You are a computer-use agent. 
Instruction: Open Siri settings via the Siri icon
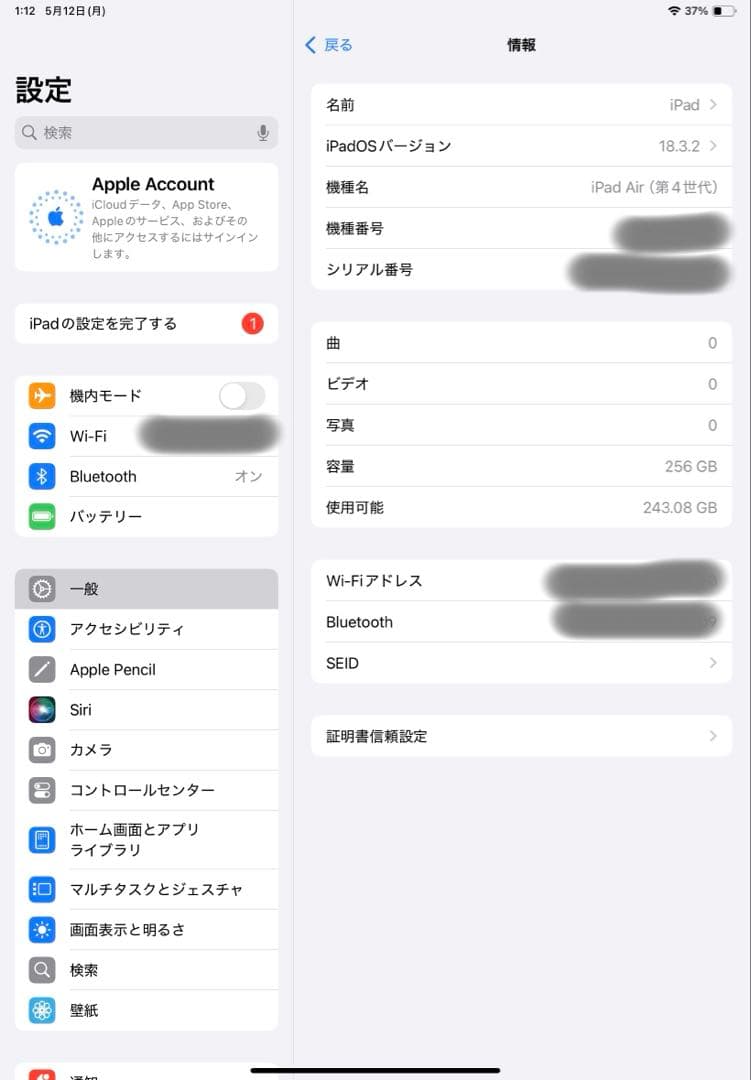coord(41,709)
